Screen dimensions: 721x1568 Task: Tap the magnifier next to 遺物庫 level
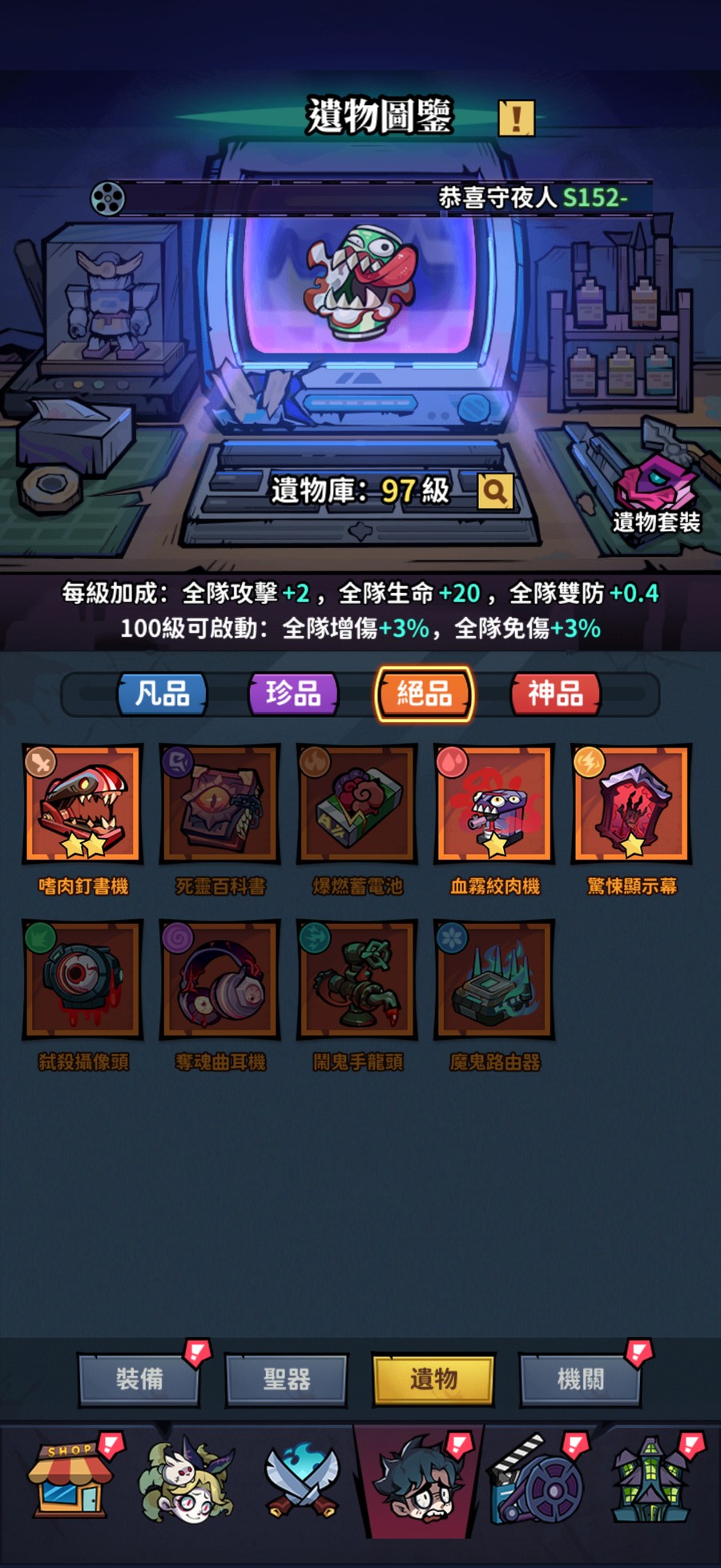click(494, 490)
